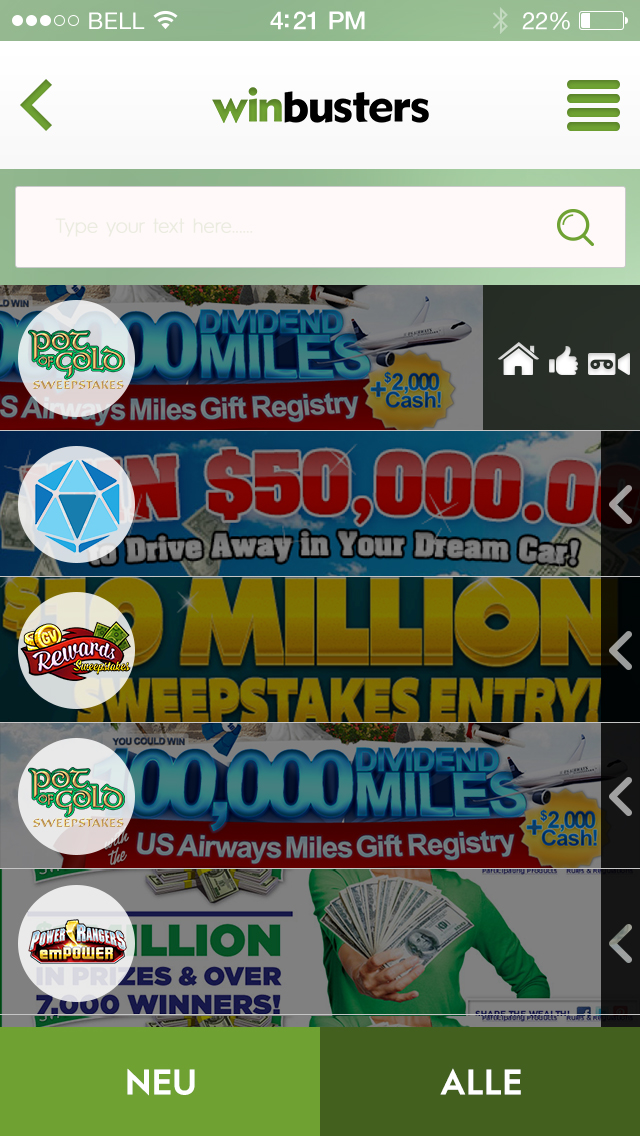Image resolution: width=640 pixels, height=1136 pixels.
Task: Switch to the ALLE tab
Action: pos(480,1082)
